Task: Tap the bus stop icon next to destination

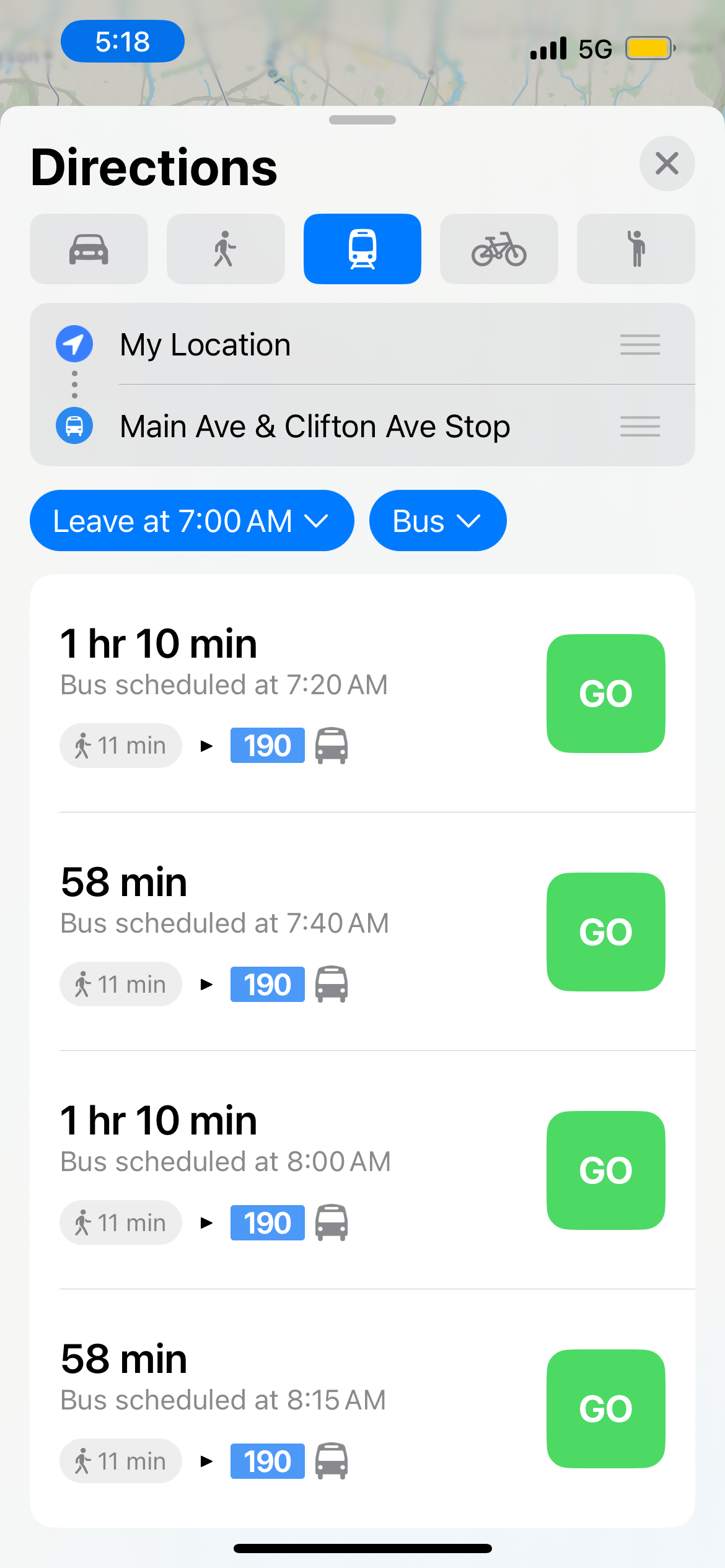Action: click(74, 425)
